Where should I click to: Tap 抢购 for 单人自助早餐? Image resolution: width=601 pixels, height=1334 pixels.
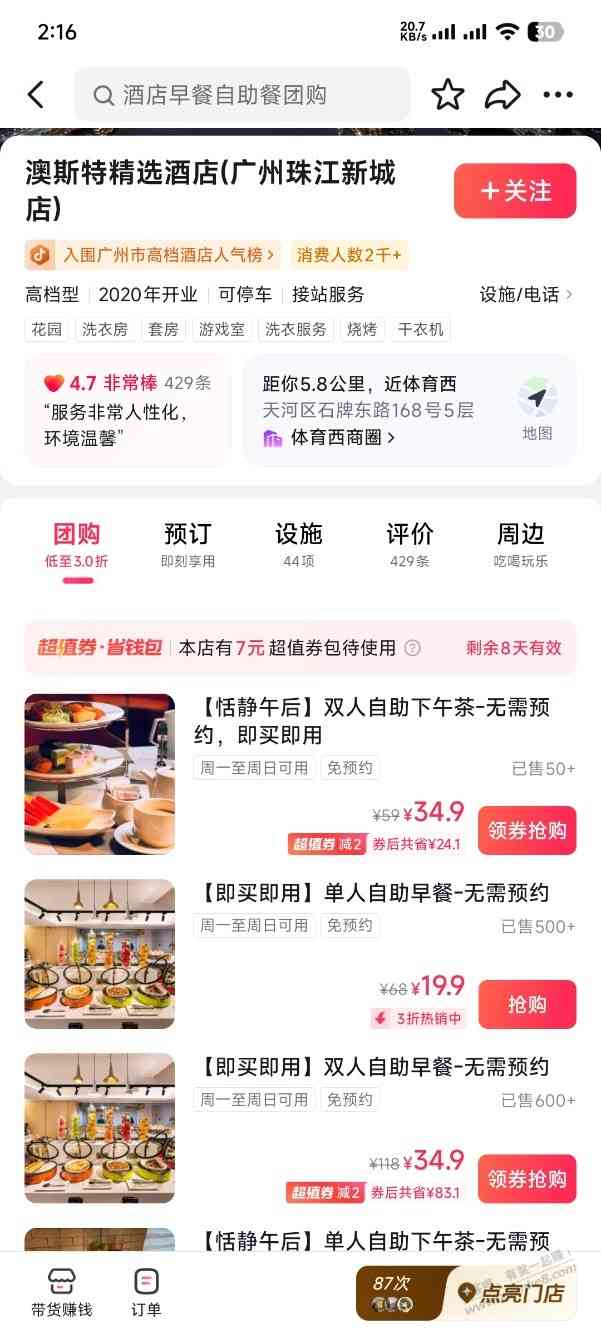point(527,1004)
